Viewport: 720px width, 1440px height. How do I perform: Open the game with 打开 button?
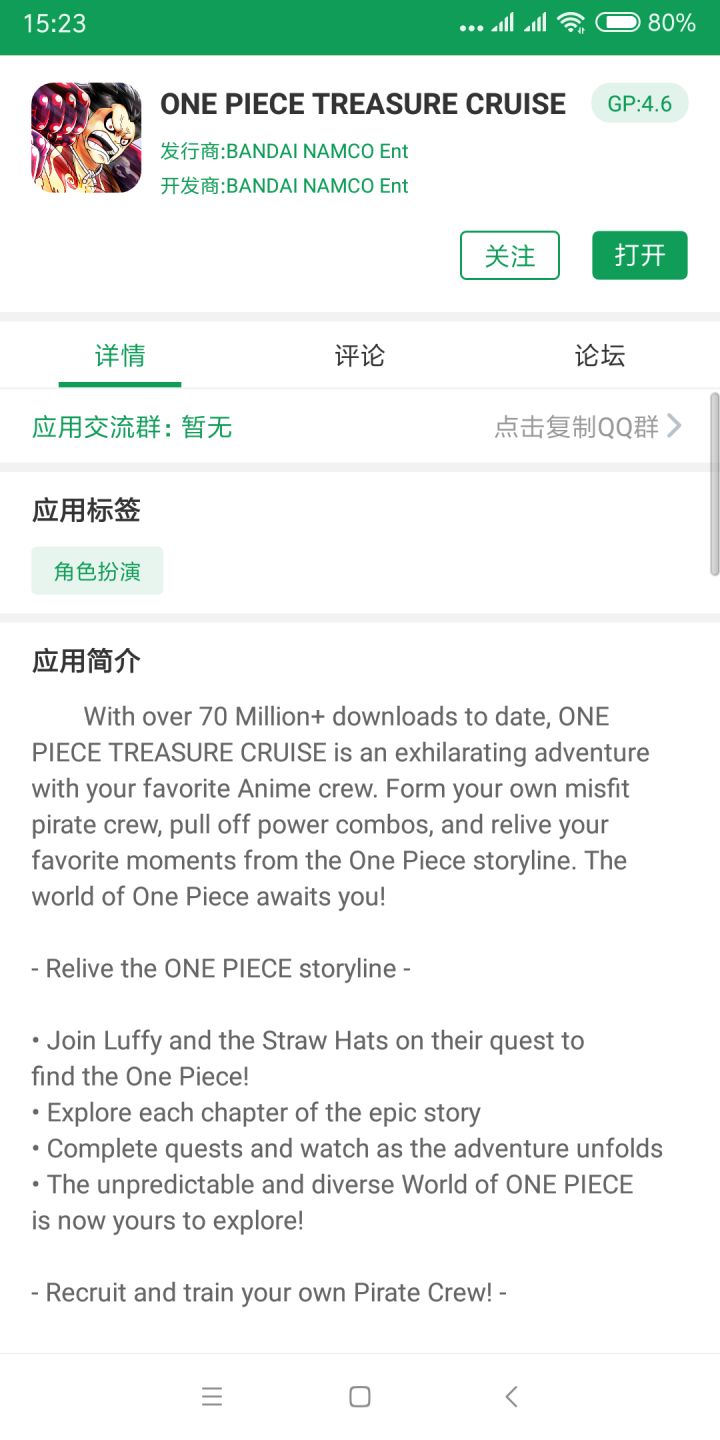[x=640, y=255]
